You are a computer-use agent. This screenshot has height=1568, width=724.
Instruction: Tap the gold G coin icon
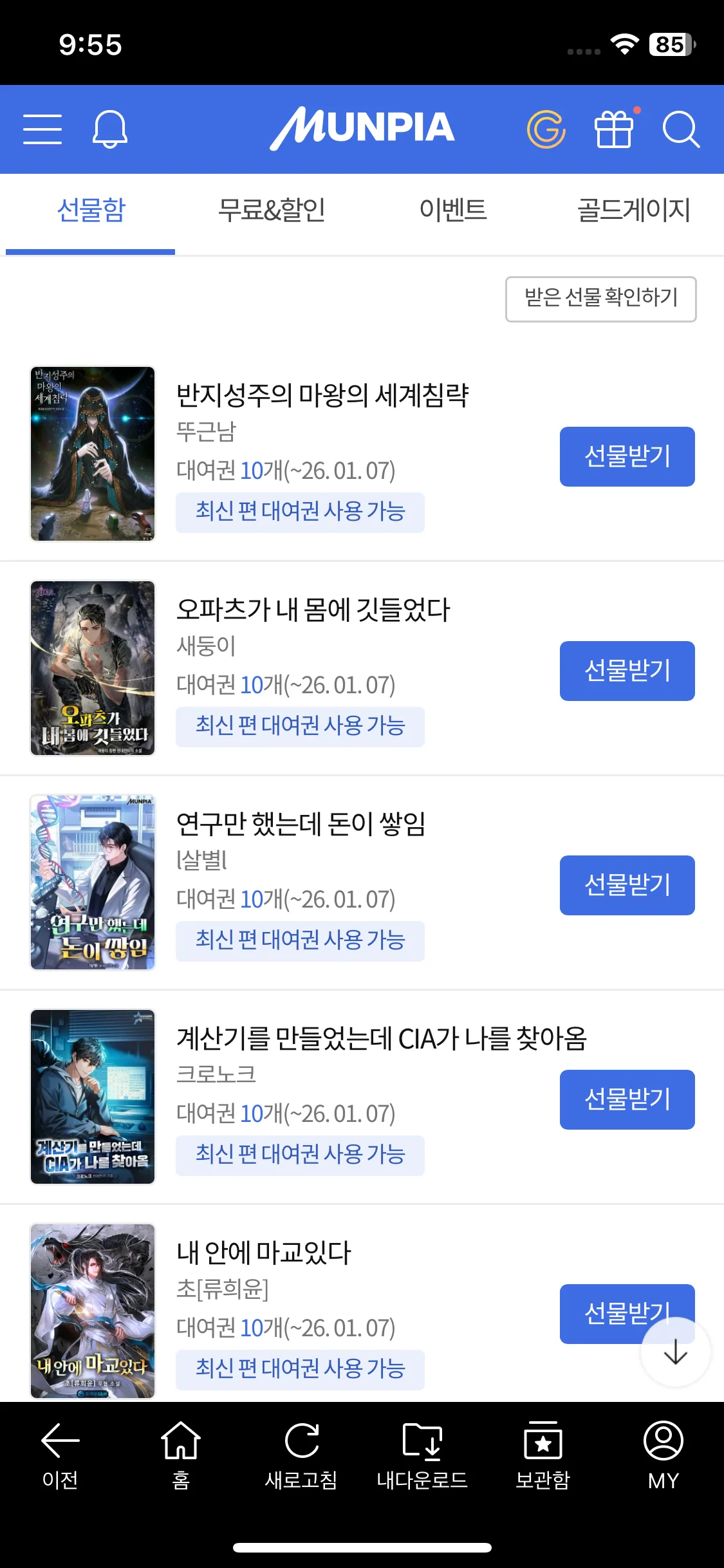(x=546, y=129)
